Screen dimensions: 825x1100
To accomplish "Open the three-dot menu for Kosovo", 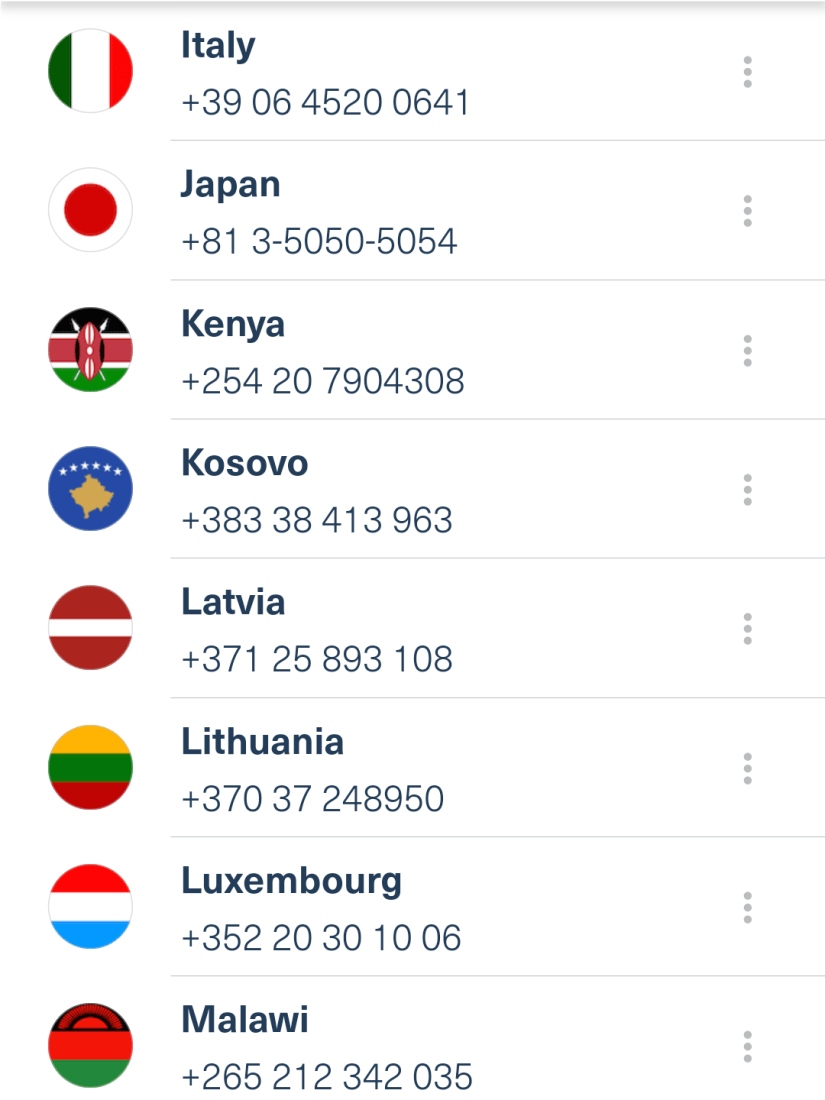I will point(747,490).
